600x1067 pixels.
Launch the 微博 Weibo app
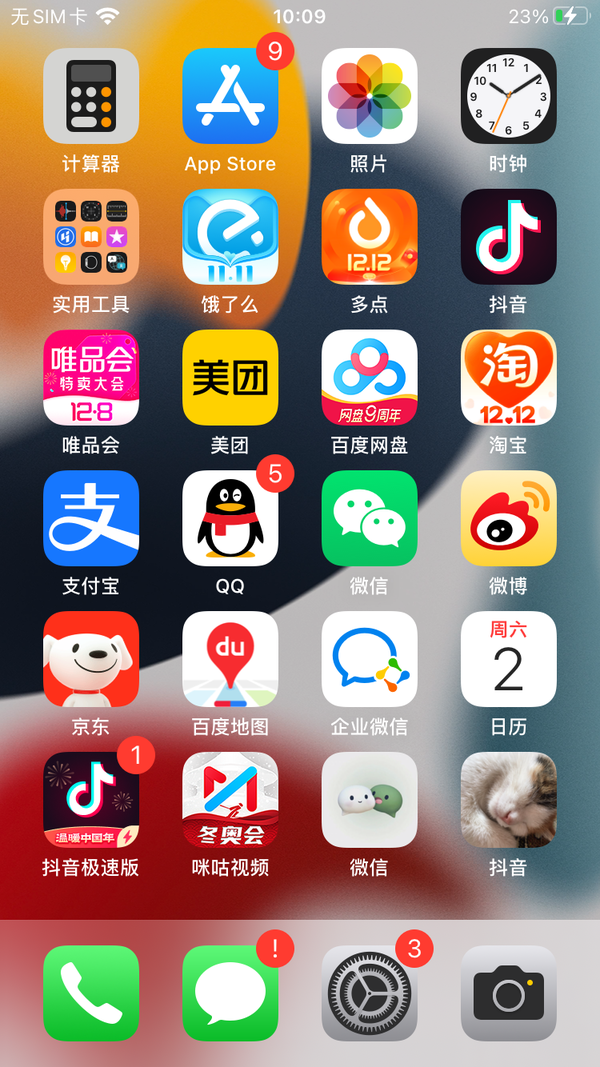(508, 518)
